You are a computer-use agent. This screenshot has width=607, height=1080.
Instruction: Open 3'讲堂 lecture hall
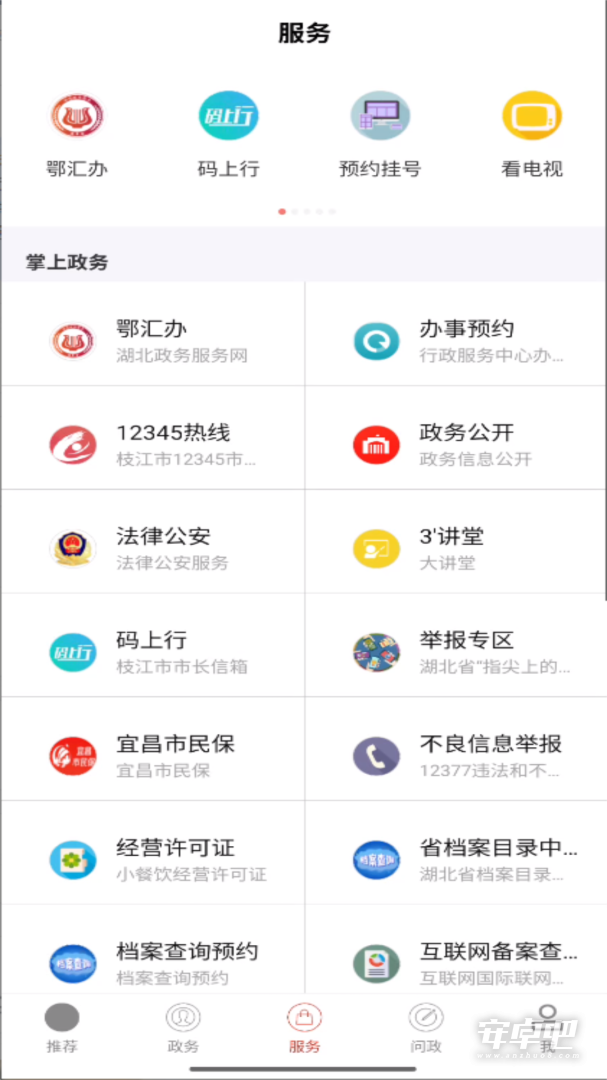click(455, 542)
